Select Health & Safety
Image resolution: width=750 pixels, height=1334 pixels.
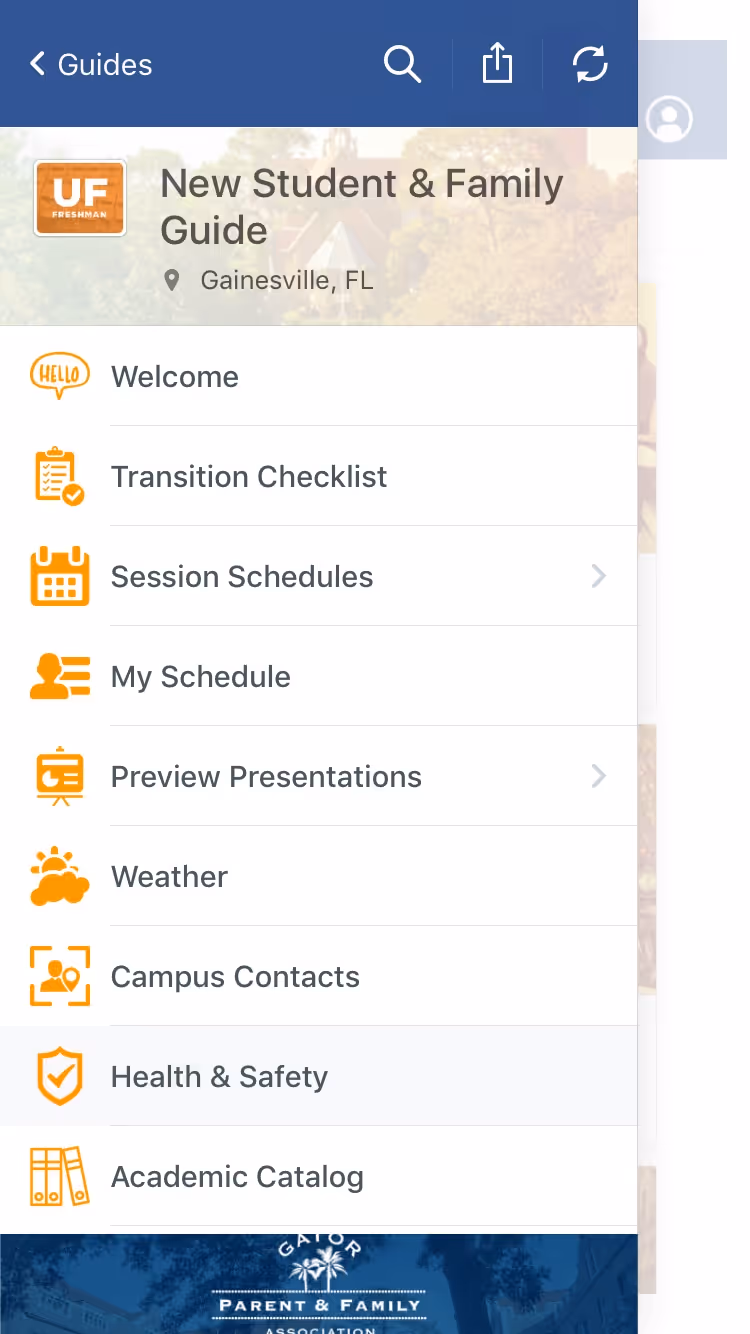[319, 1076]
